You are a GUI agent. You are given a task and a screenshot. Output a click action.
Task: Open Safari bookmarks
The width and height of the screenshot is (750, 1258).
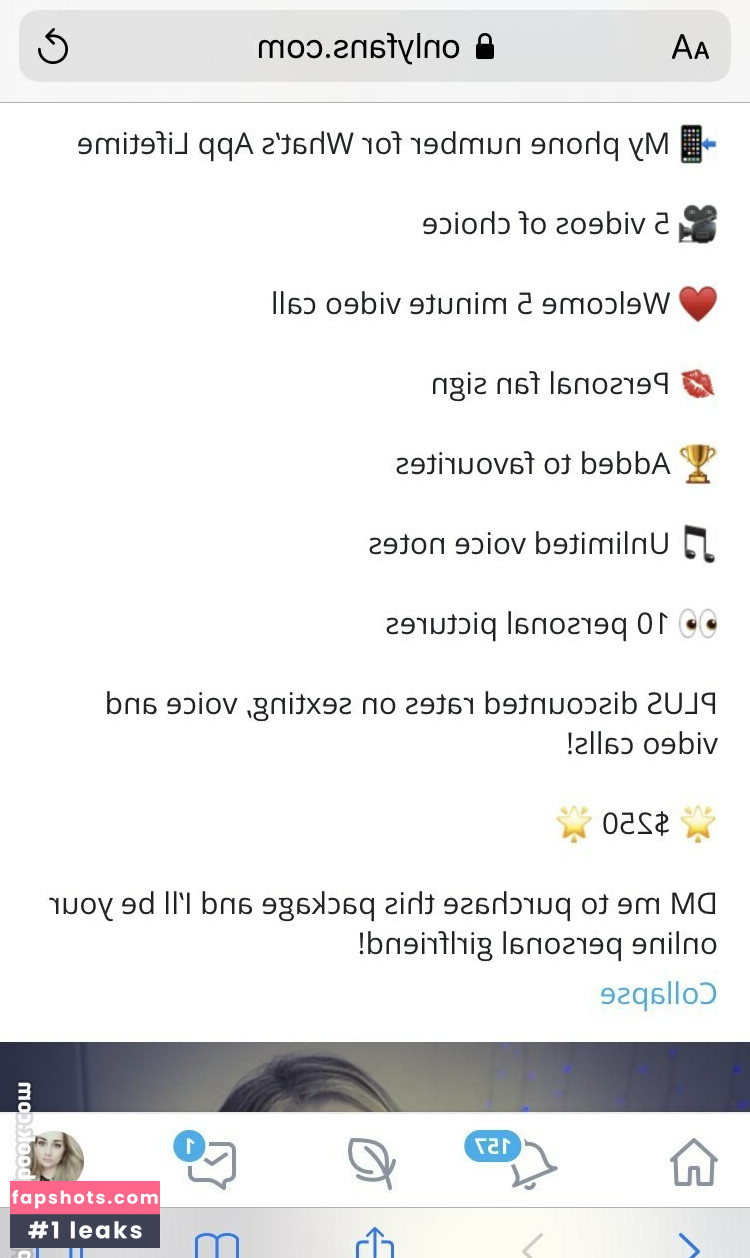click(217, 1245)
